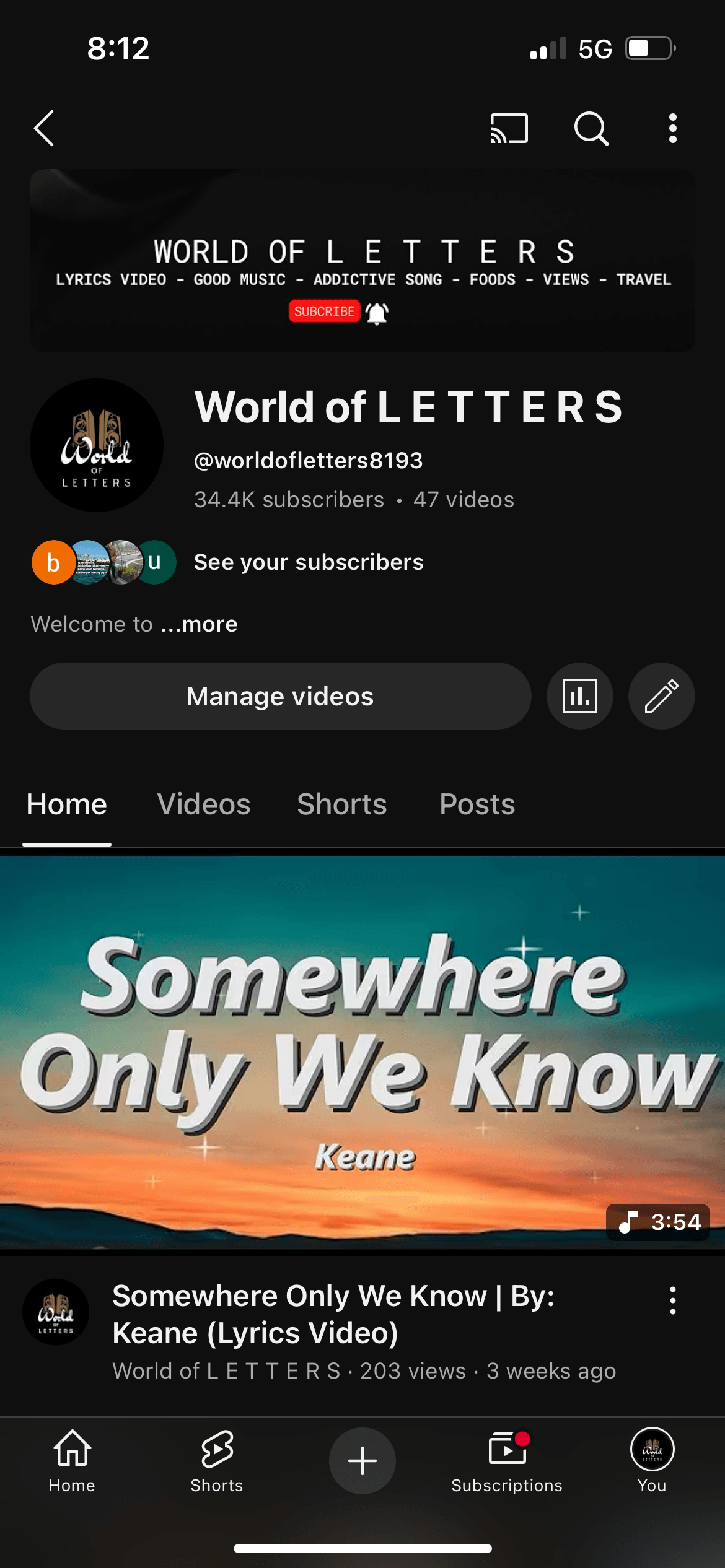Switch to the Posts tab
The width and height of the screenshot is (725, 1568).
(477, 805)
